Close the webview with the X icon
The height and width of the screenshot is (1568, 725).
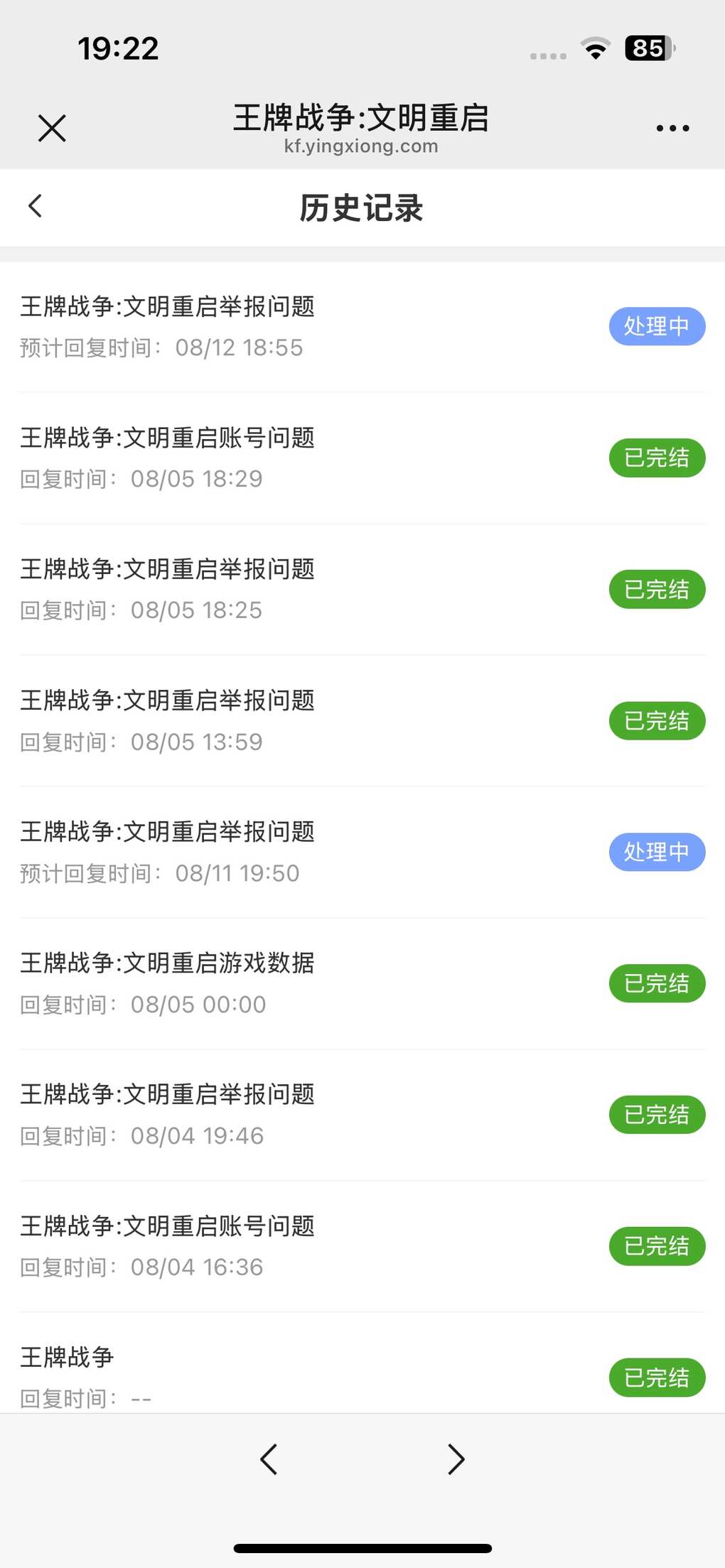coord(52,129)
